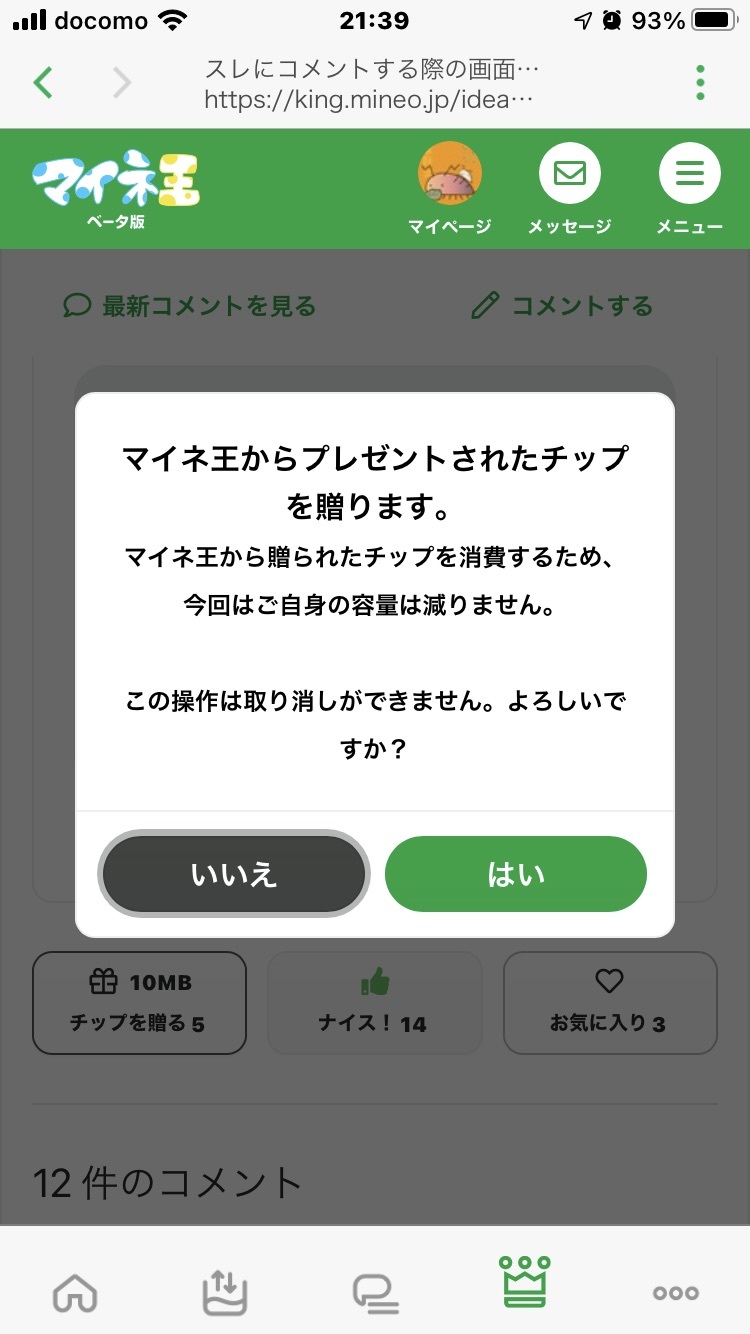Open the stacked lines tab in bottom bar

[x=375, y=1292]
